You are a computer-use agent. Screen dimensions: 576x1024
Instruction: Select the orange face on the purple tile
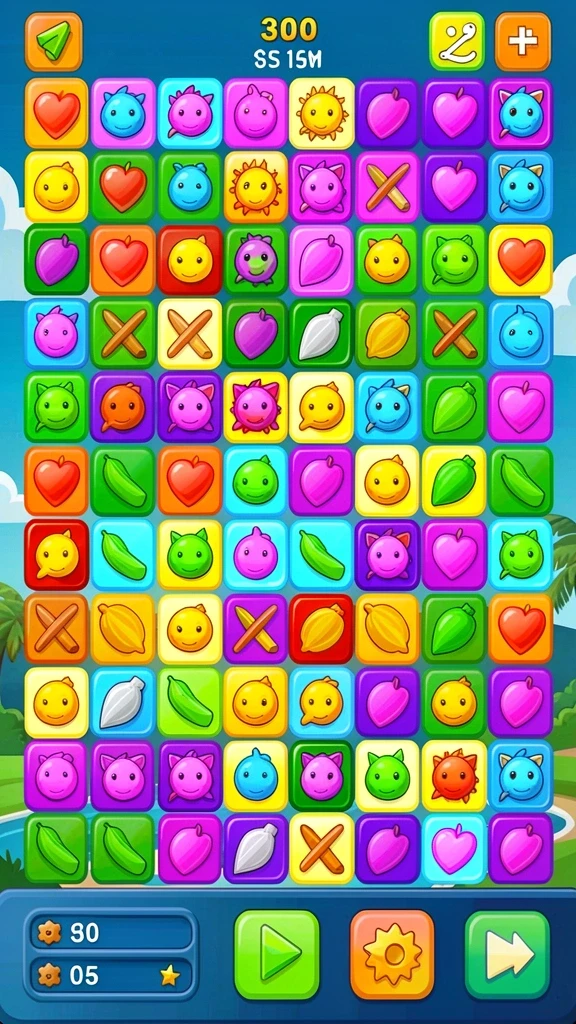(x=123, y=407)
